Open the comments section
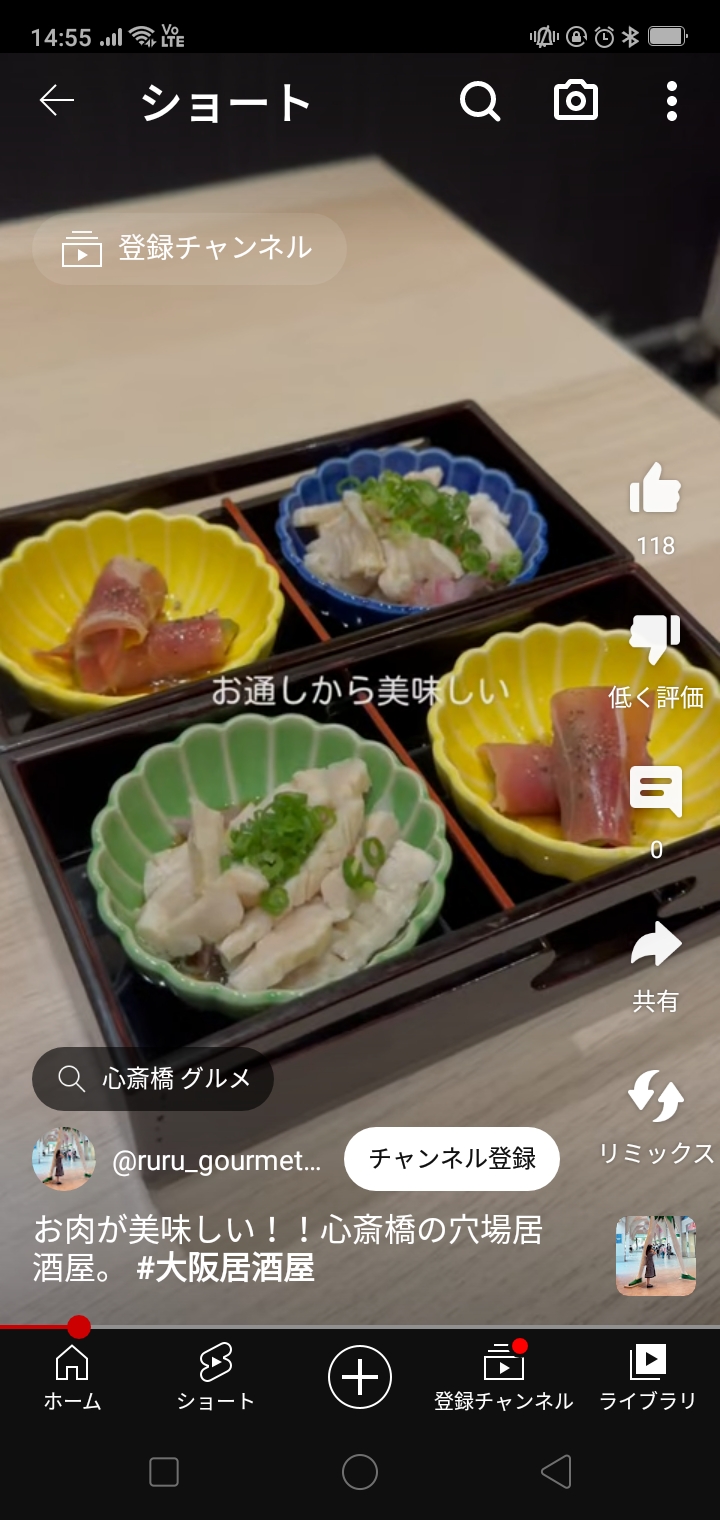This screenshot has height=1520, width=720. tap(655, 792)
